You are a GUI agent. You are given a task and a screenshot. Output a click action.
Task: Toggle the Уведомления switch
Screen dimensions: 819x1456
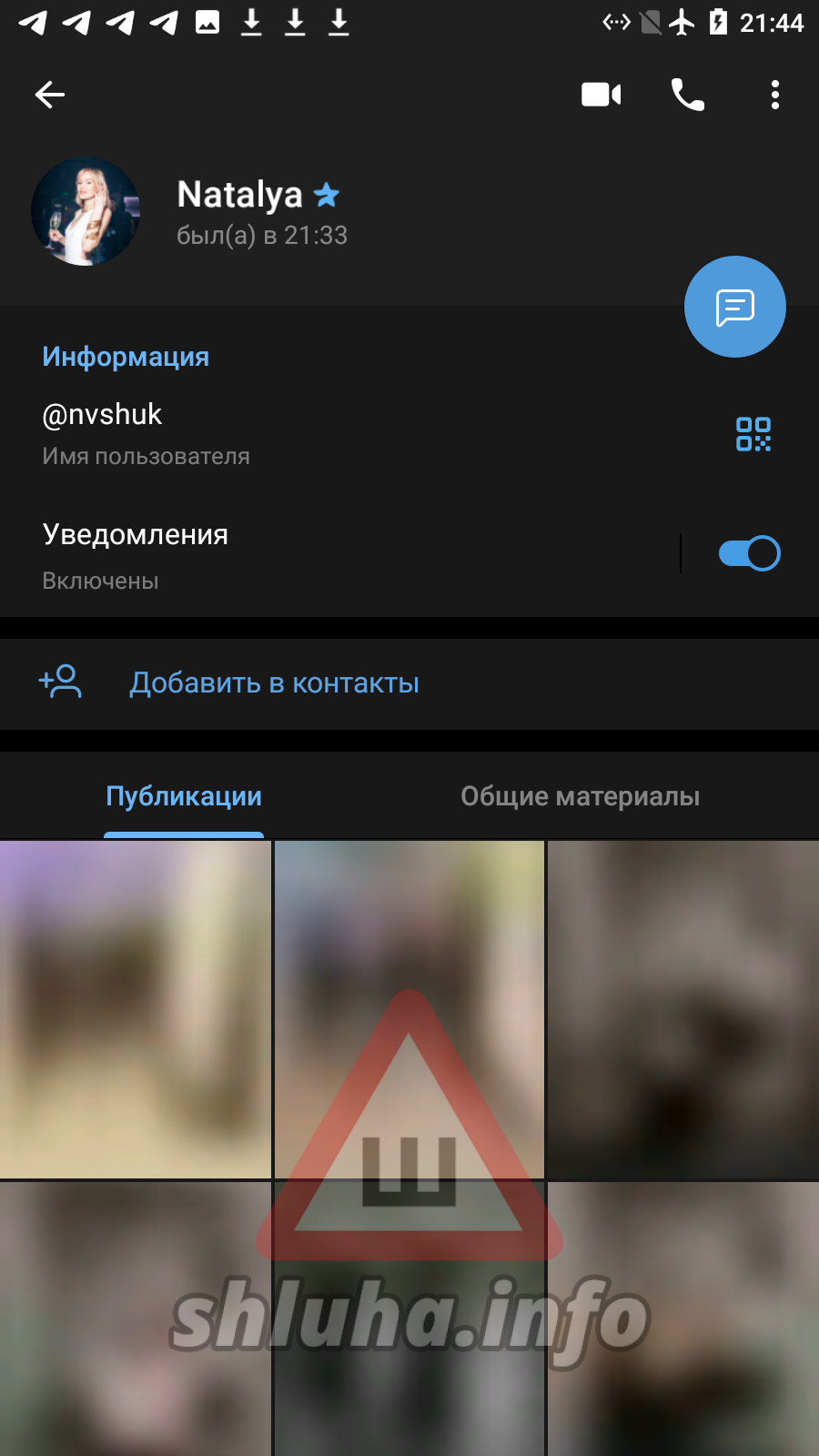[748, 553]
